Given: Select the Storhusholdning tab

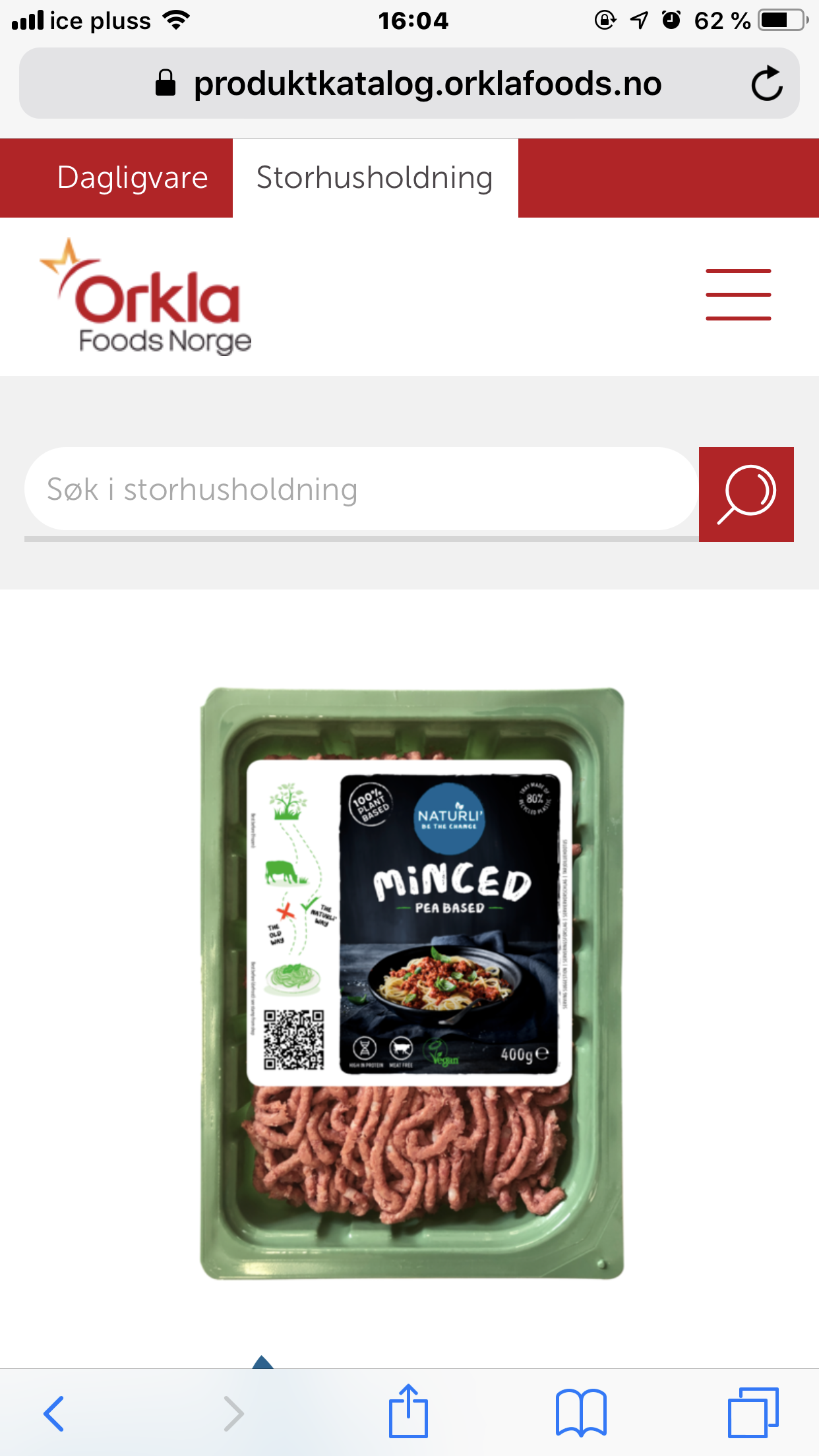Looking at the screenshot, I should [375, 178].
